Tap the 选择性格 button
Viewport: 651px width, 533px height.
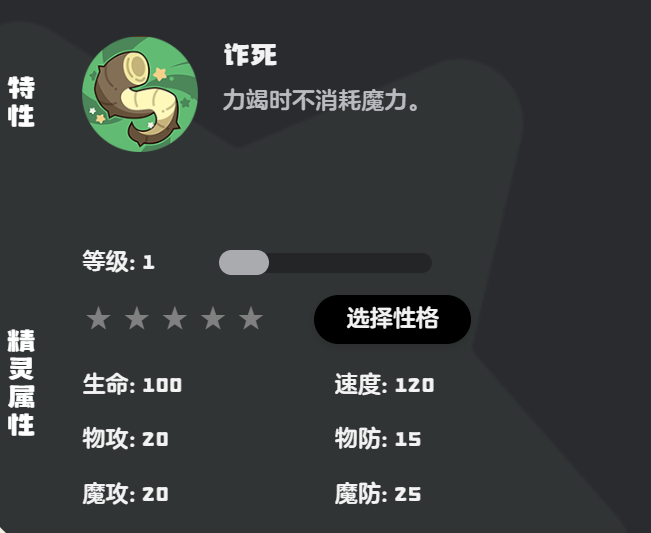[392, 319]
